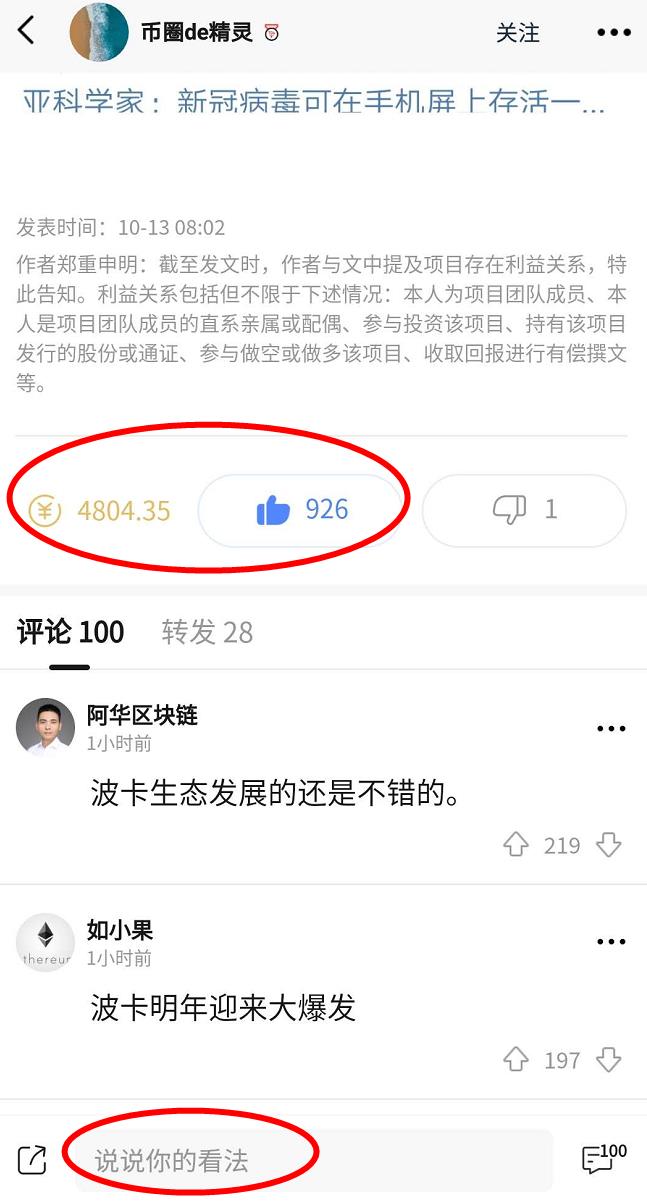Open 币圈de精灵's profile avatar

(98, 32)
